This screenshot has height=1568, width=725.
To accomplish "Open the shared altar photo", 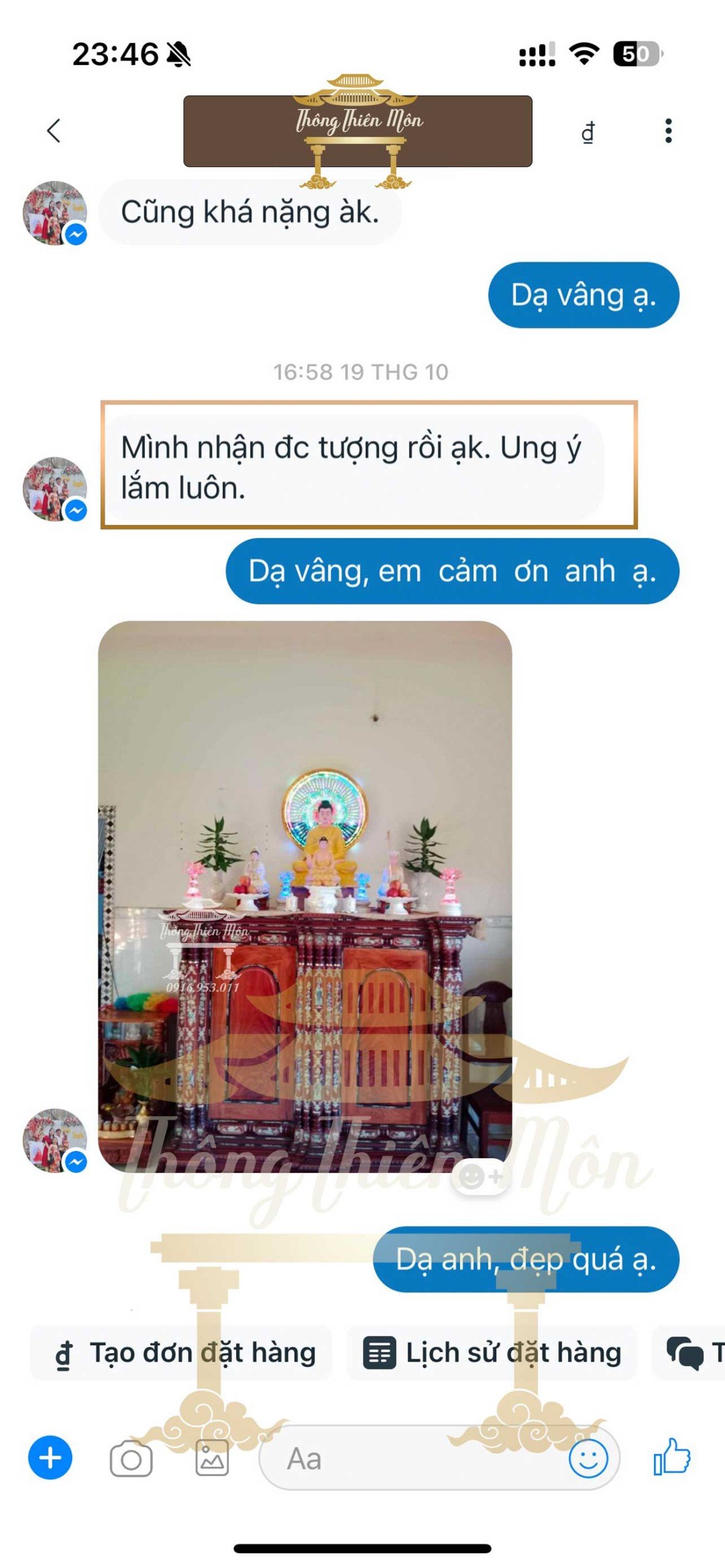I will [x=305, y=894].
